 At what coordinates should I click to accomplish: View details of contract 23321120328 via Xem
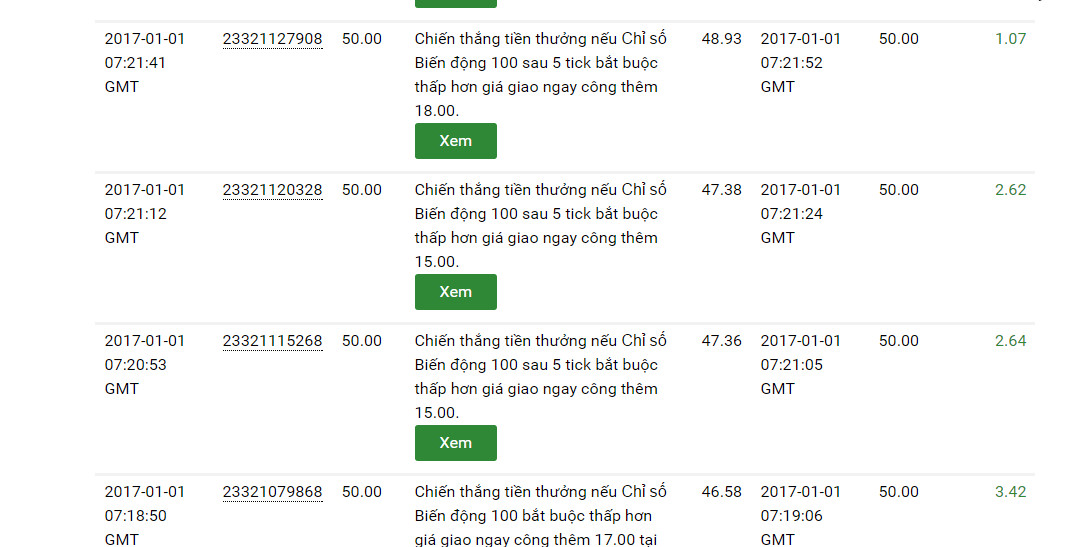pyautogui.click(x=455, y=292)
